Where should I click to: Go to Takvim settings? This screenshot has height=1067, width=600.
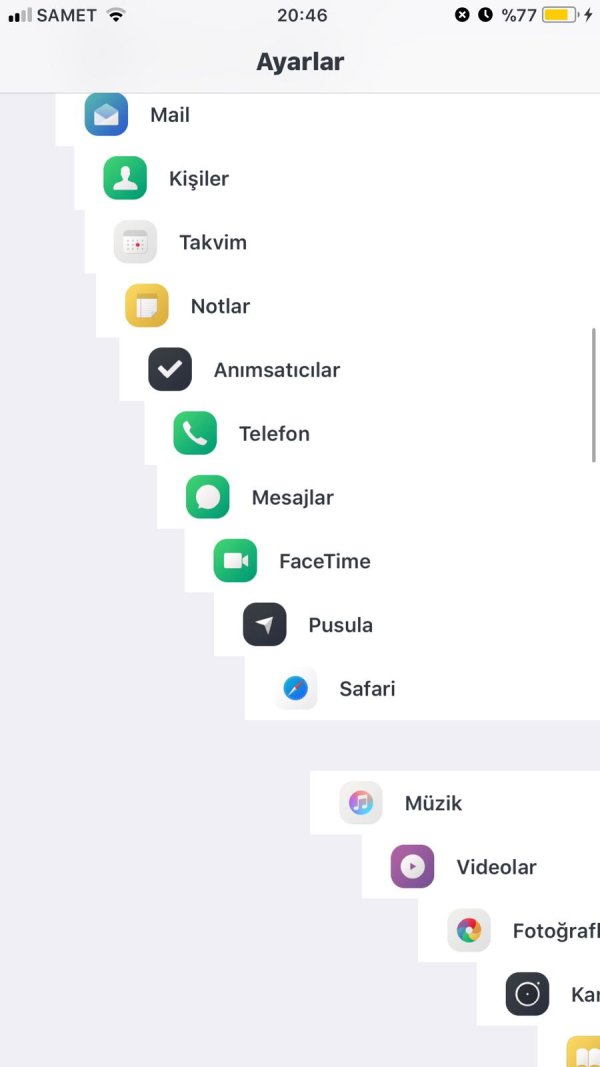click(213, 243)
